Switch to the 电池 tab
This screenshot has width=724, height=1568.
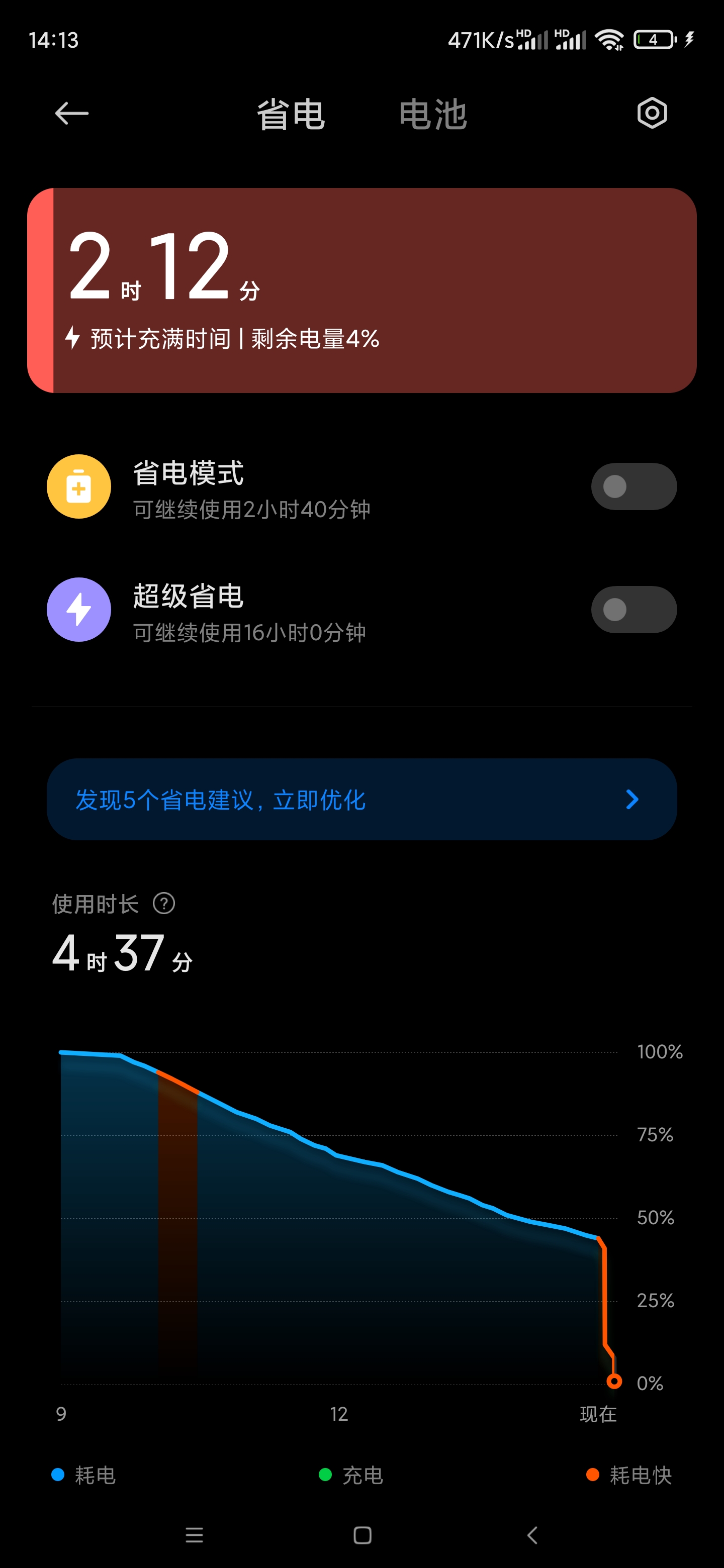tap(432, 115)
